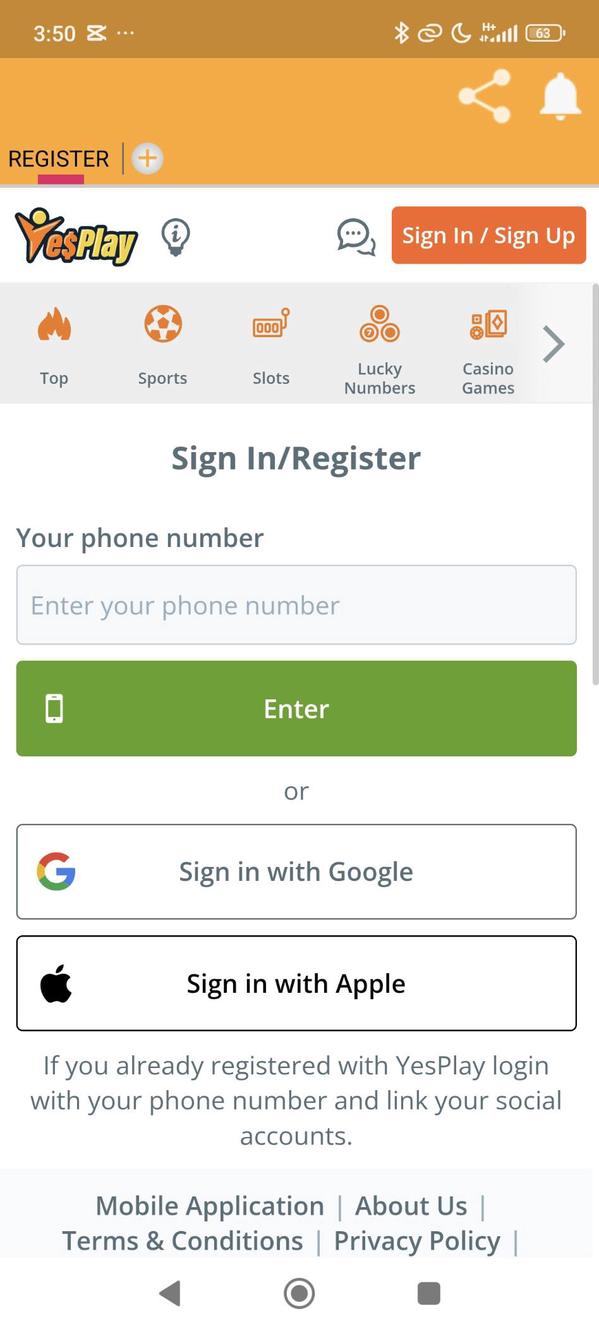Open the info lightbulb icon
The image size is (599, 1333).
pyautogui.click(x=175, y=237)
